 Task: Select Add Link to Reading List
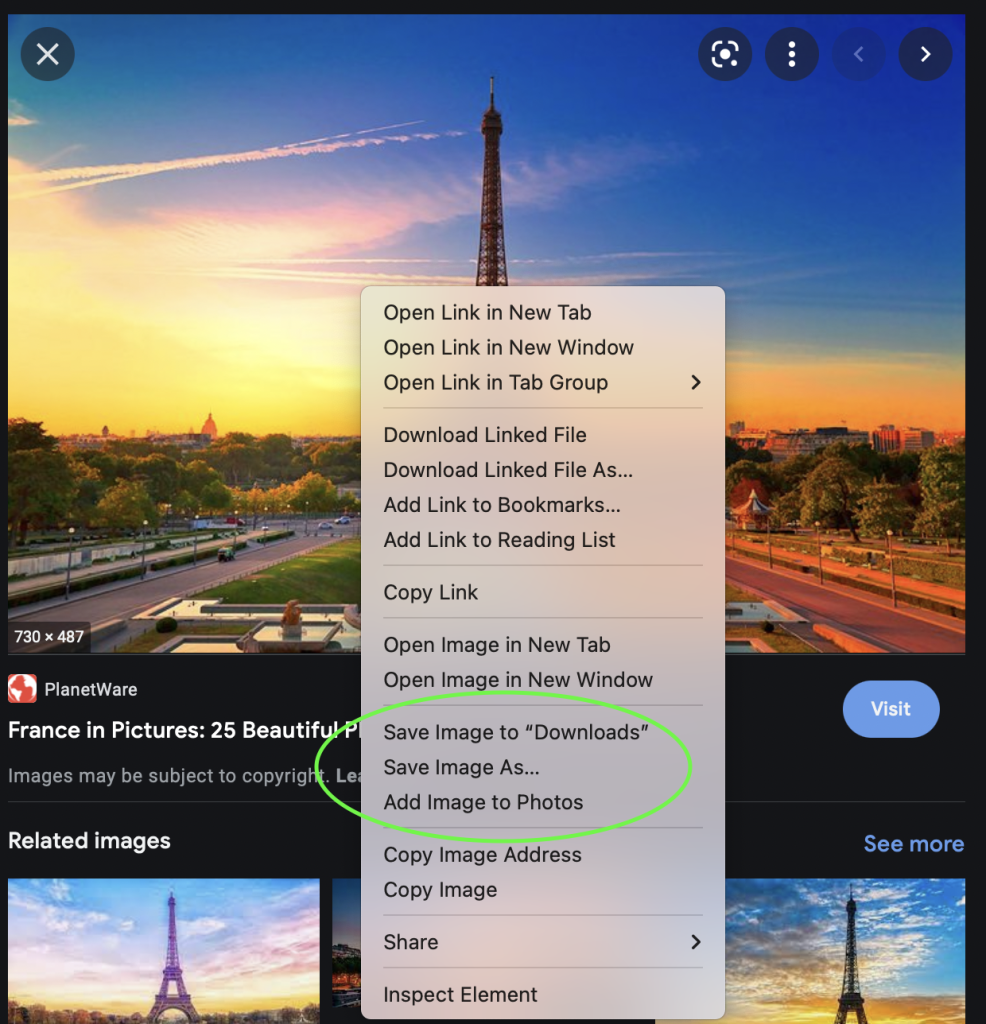point(499,540)
